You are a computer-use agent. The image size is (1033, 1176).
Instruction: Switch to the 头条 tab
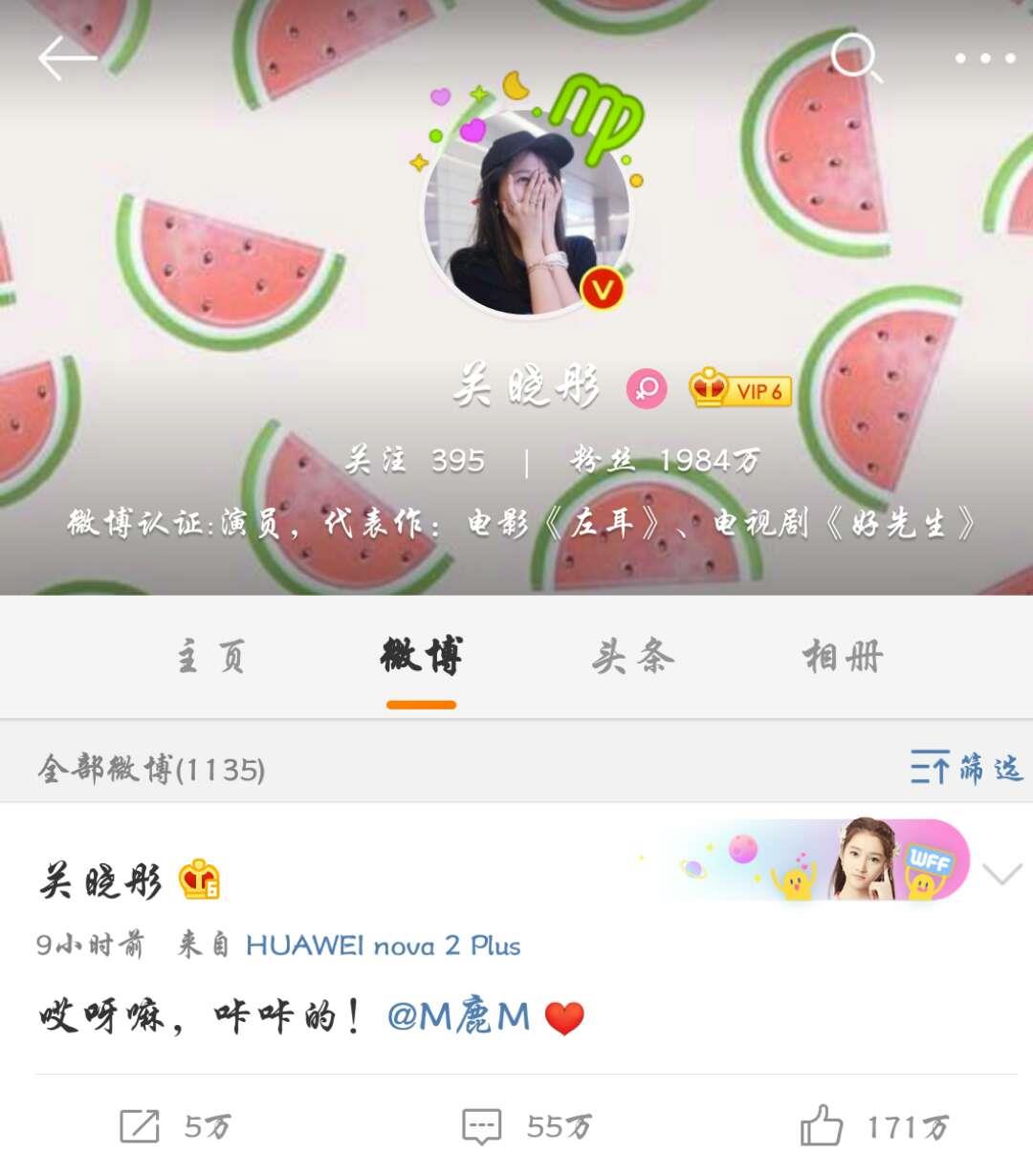point(632,657)
